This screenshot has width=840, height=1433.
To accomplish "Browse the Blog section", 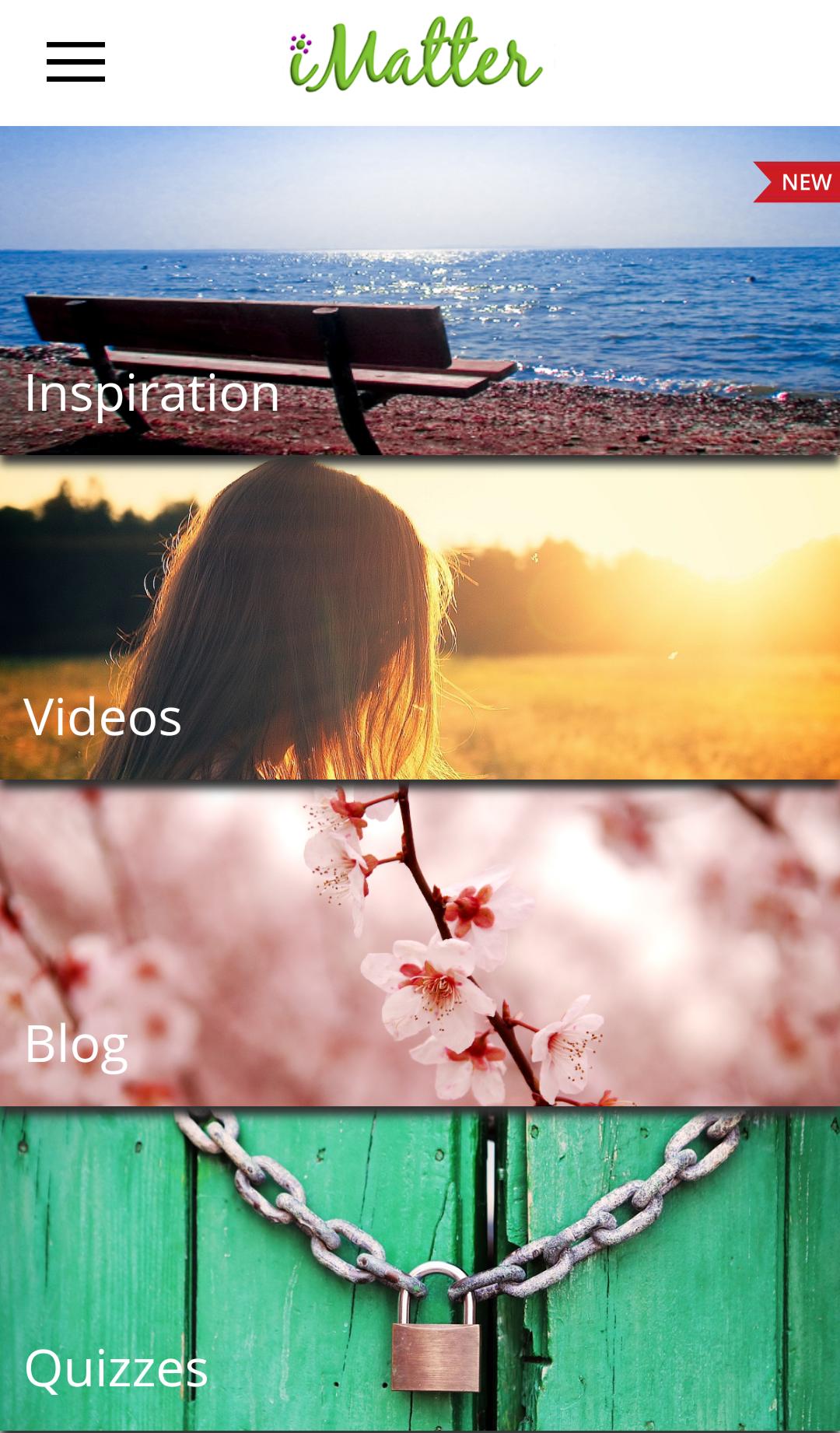I will click(420, 944).
